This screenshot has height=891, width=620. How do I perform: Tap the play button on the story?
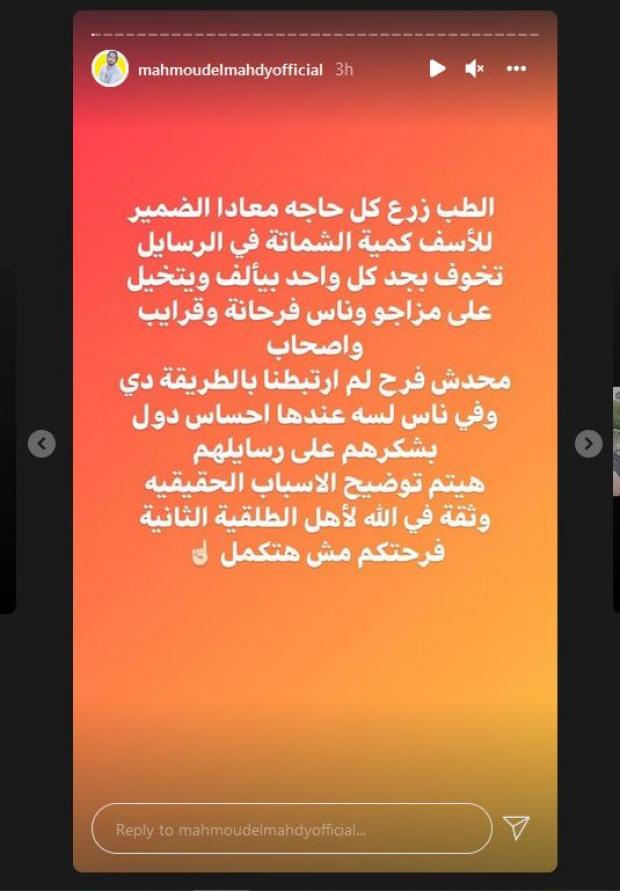point(437,68)
